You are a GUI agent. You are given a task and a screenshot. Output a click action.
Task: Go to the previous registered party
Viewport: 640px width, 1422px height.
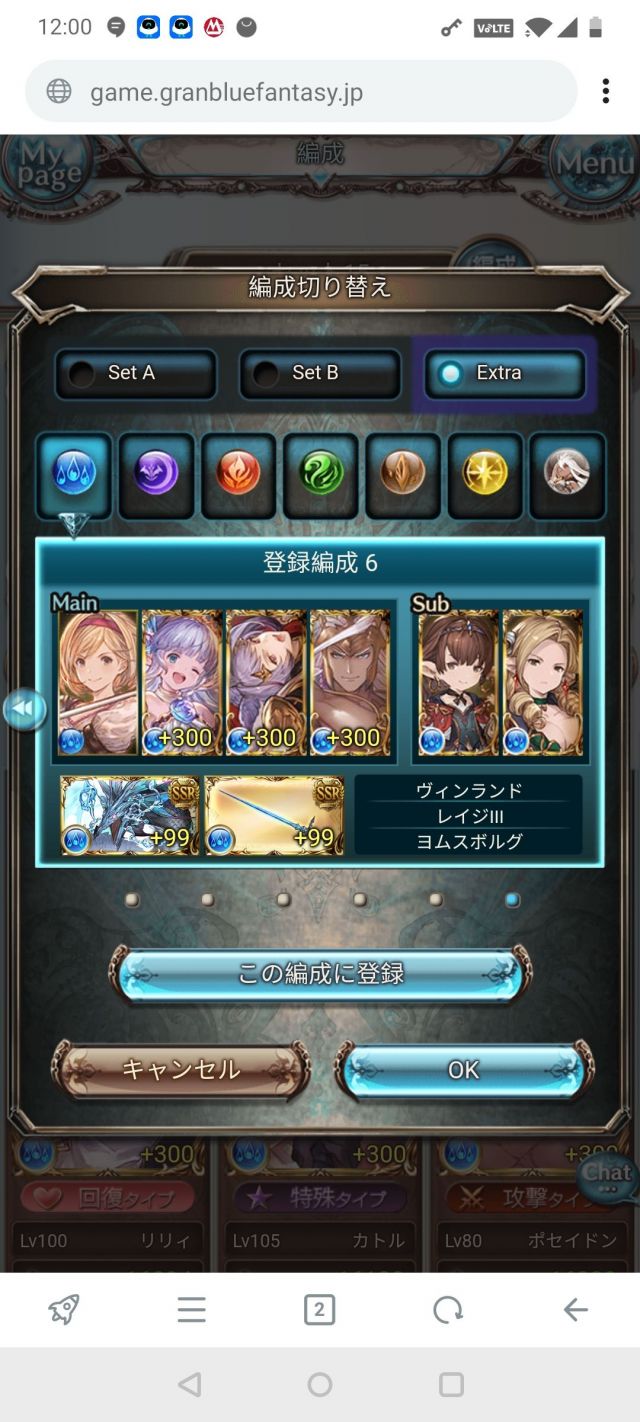(x=24, y=709)
